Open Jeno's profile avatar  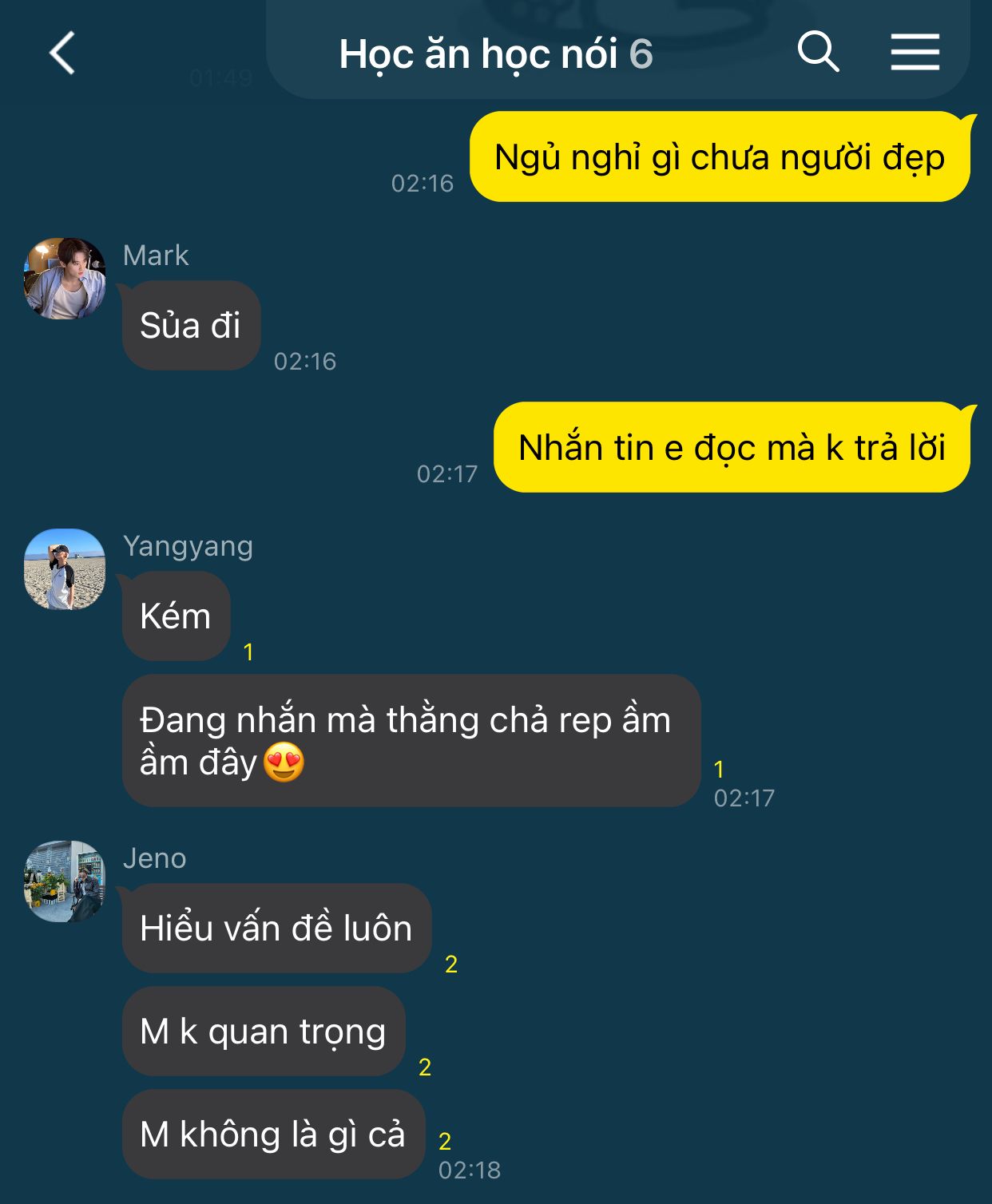(x=65, y=881)
